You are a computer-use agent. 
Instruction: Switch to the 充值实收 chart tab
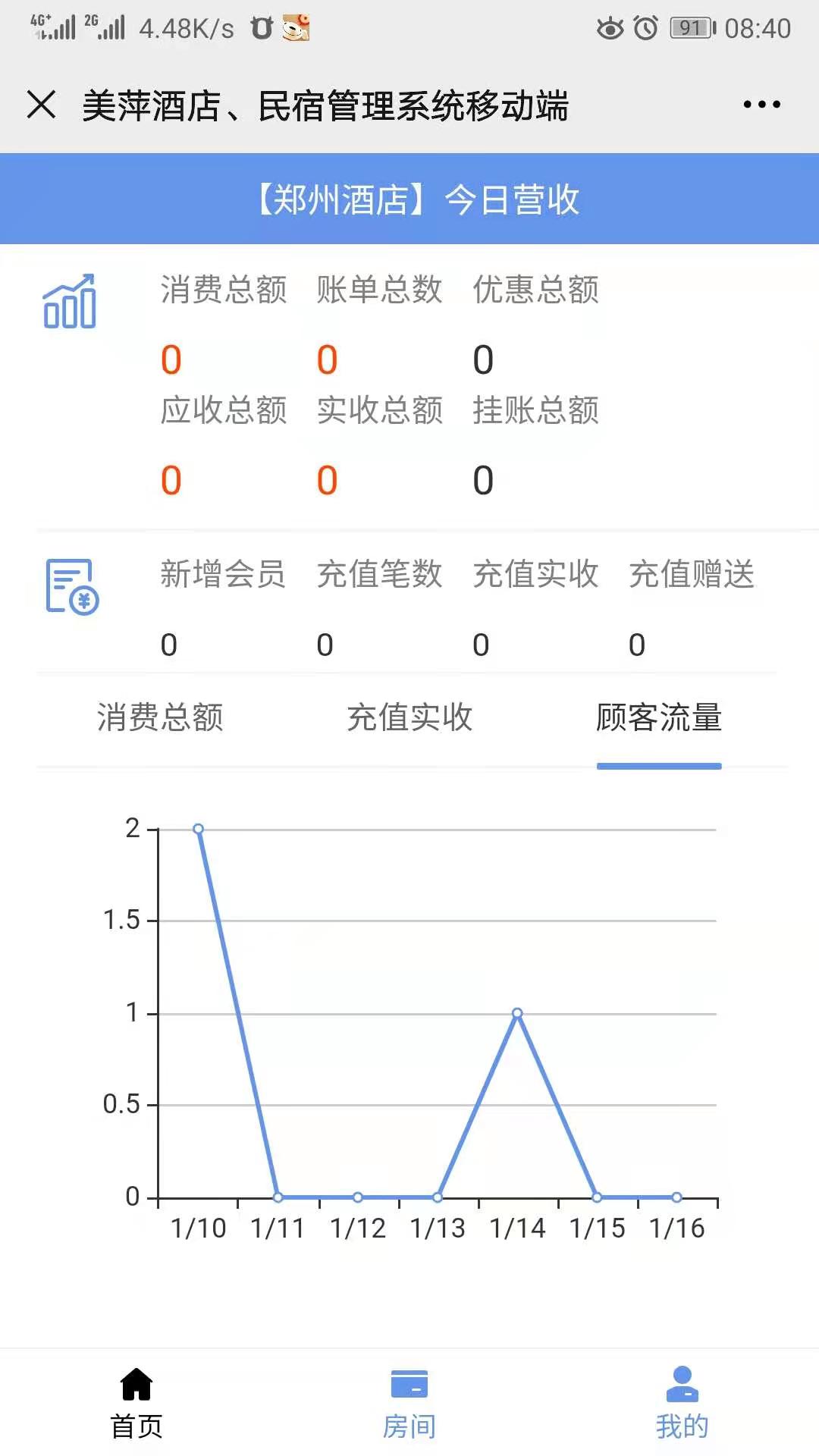pyautogui.click(x=409, y=719)
